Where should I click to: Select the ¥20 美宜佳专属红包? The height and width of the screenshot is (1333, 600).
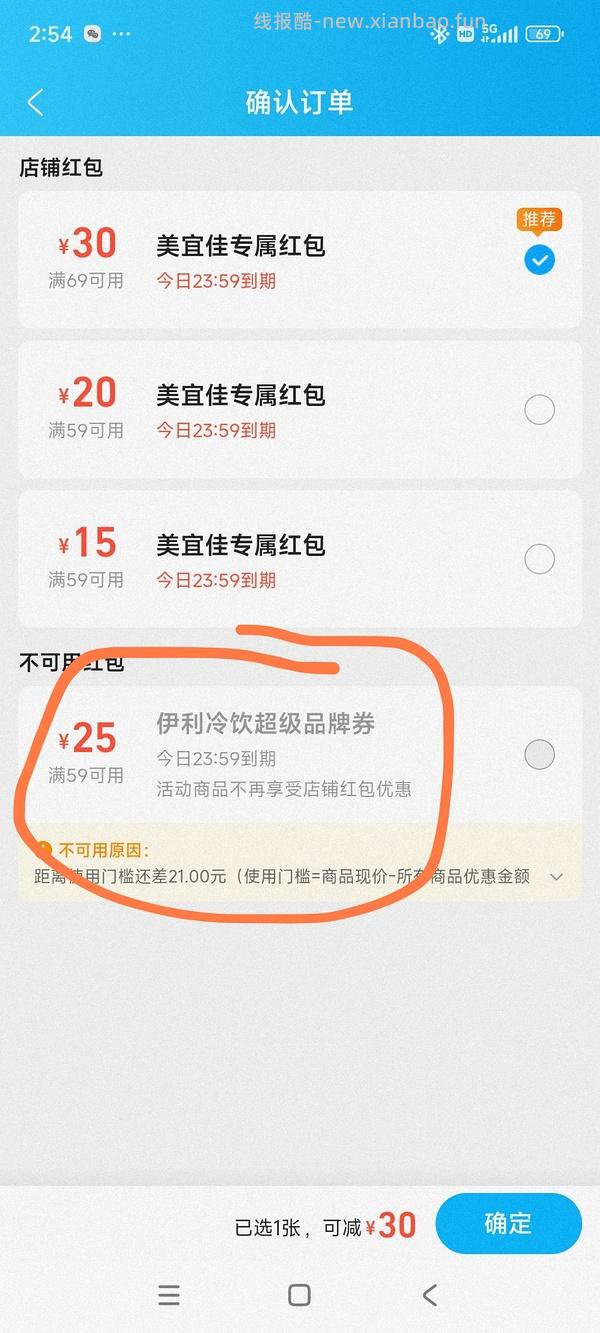pyautogui.click(x=539, y=410)
